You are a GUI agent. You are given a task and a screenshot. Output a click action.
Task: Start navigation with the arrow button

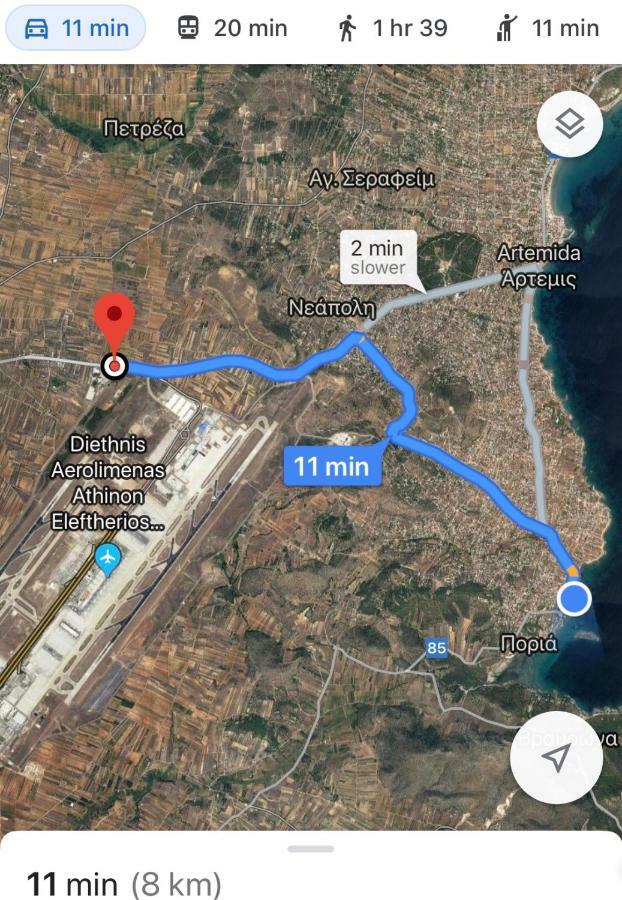coord(556,758)
